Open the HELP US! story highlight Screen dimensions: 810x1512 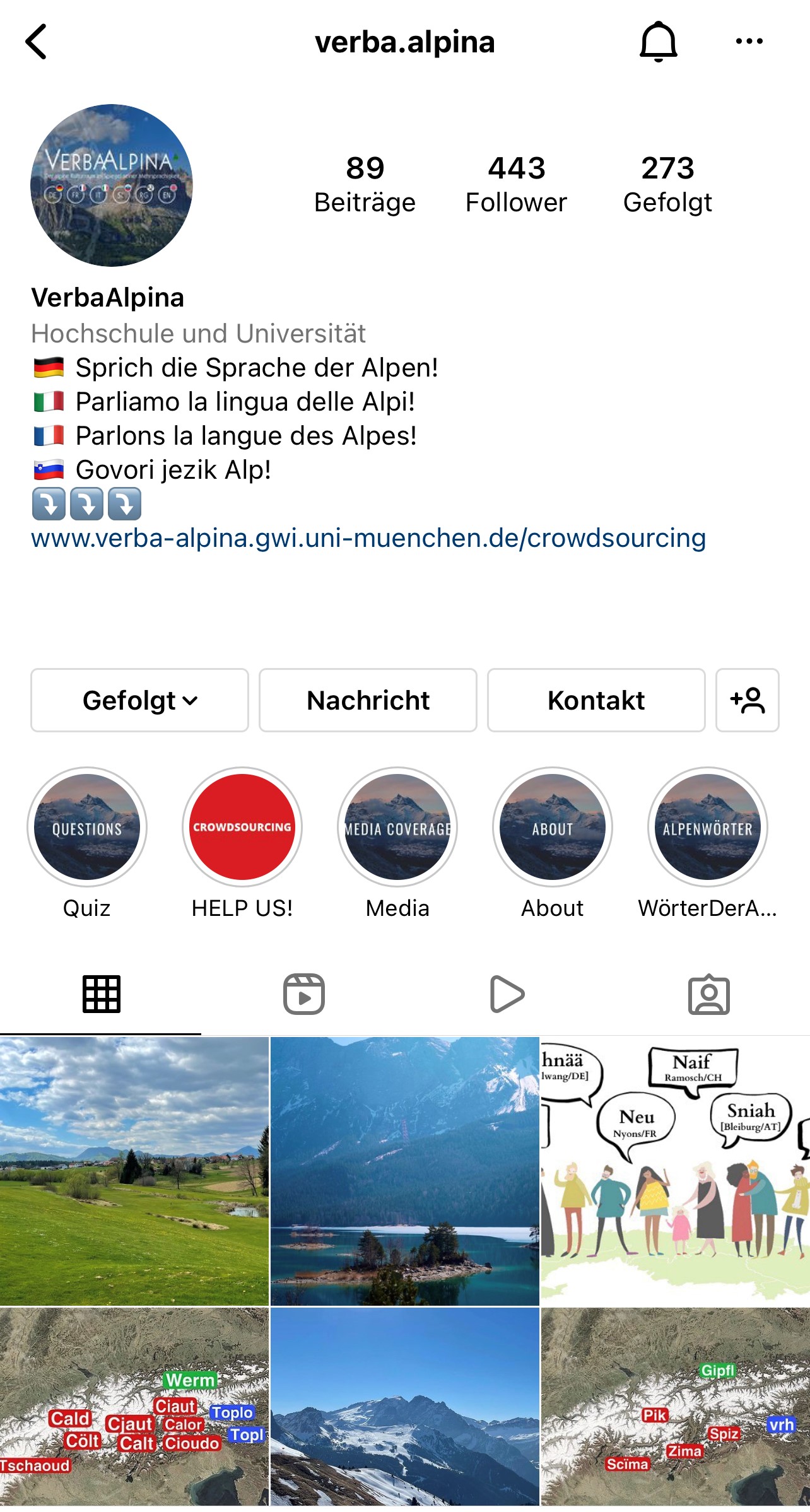point(242,827)
